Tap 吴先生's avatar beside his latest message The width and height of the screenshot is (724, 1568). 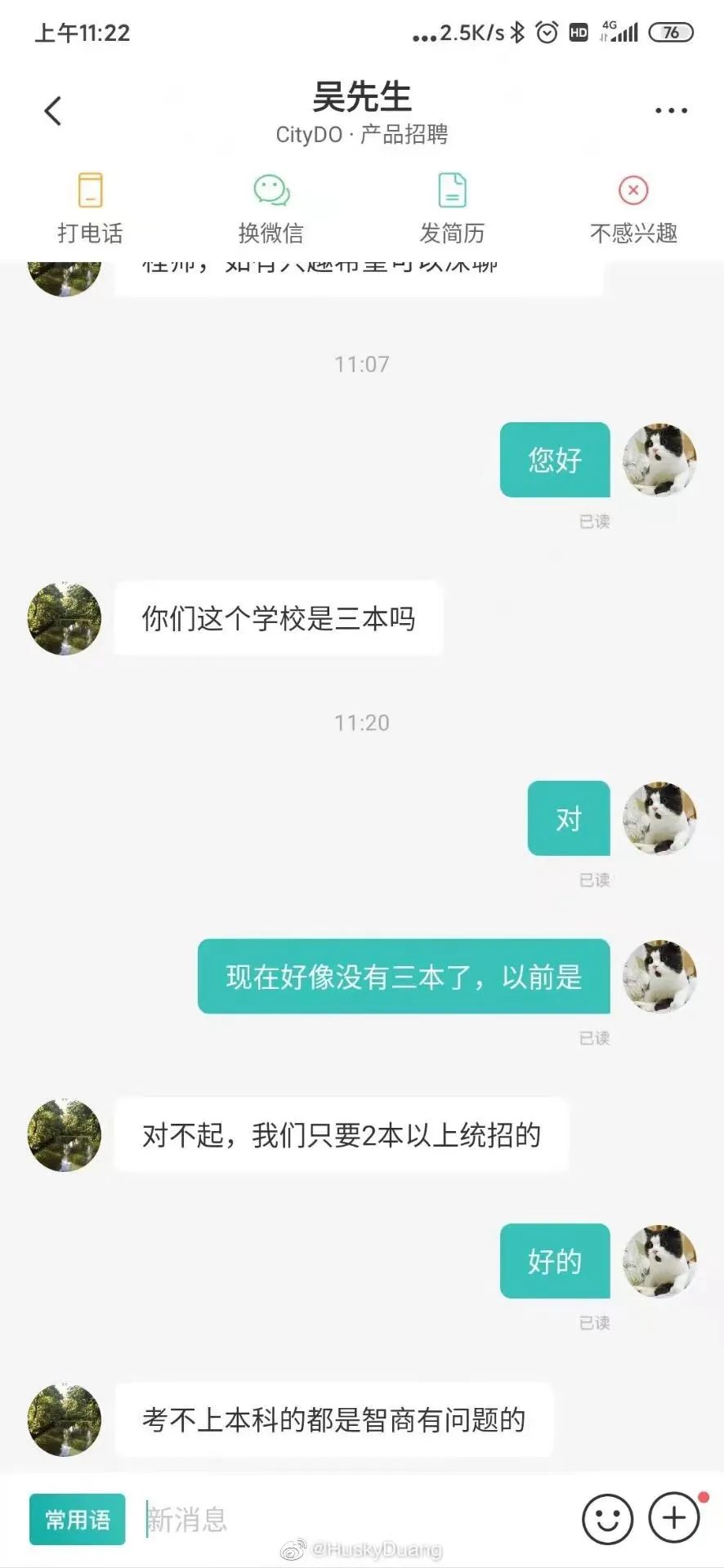coord(64,1421)
